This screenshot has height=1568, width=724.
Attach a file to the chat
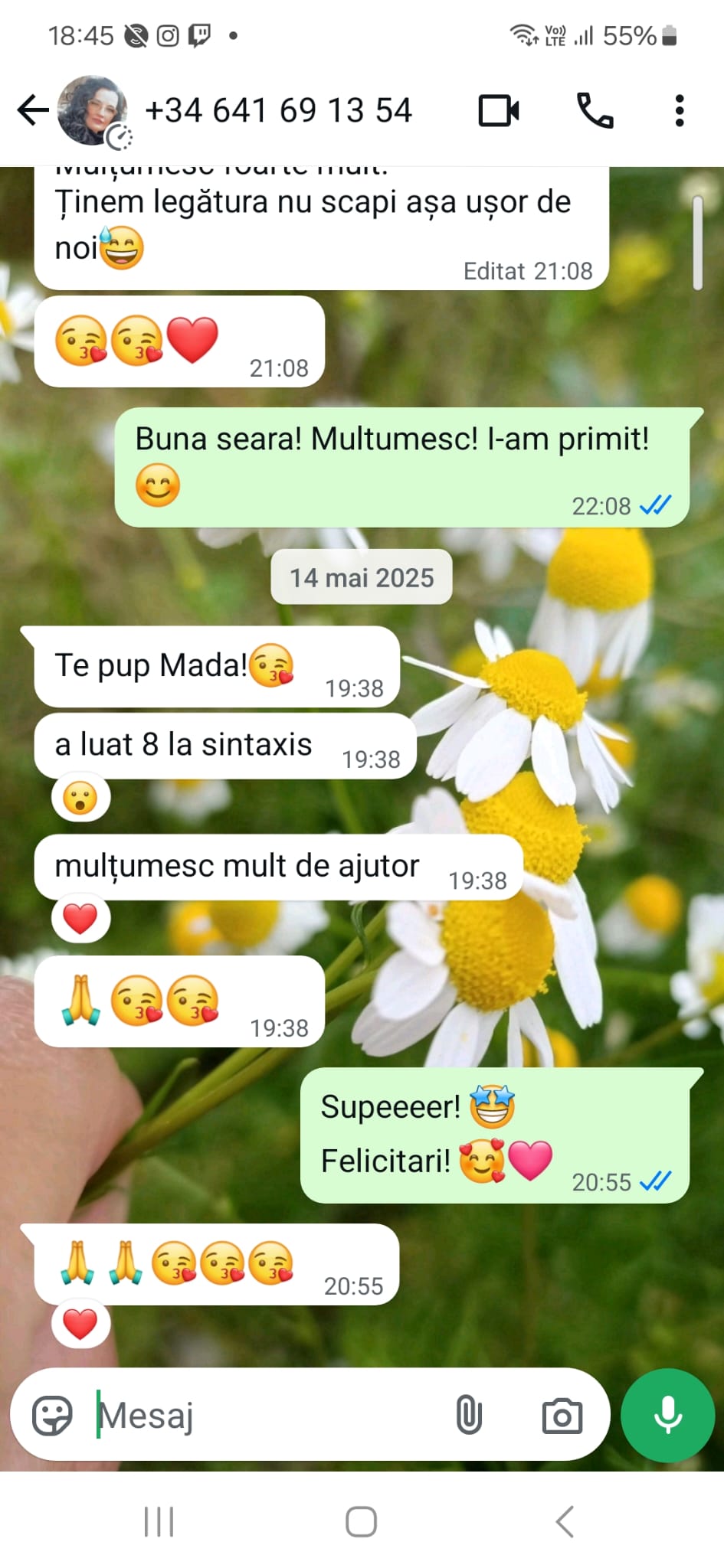[469, 1415]
